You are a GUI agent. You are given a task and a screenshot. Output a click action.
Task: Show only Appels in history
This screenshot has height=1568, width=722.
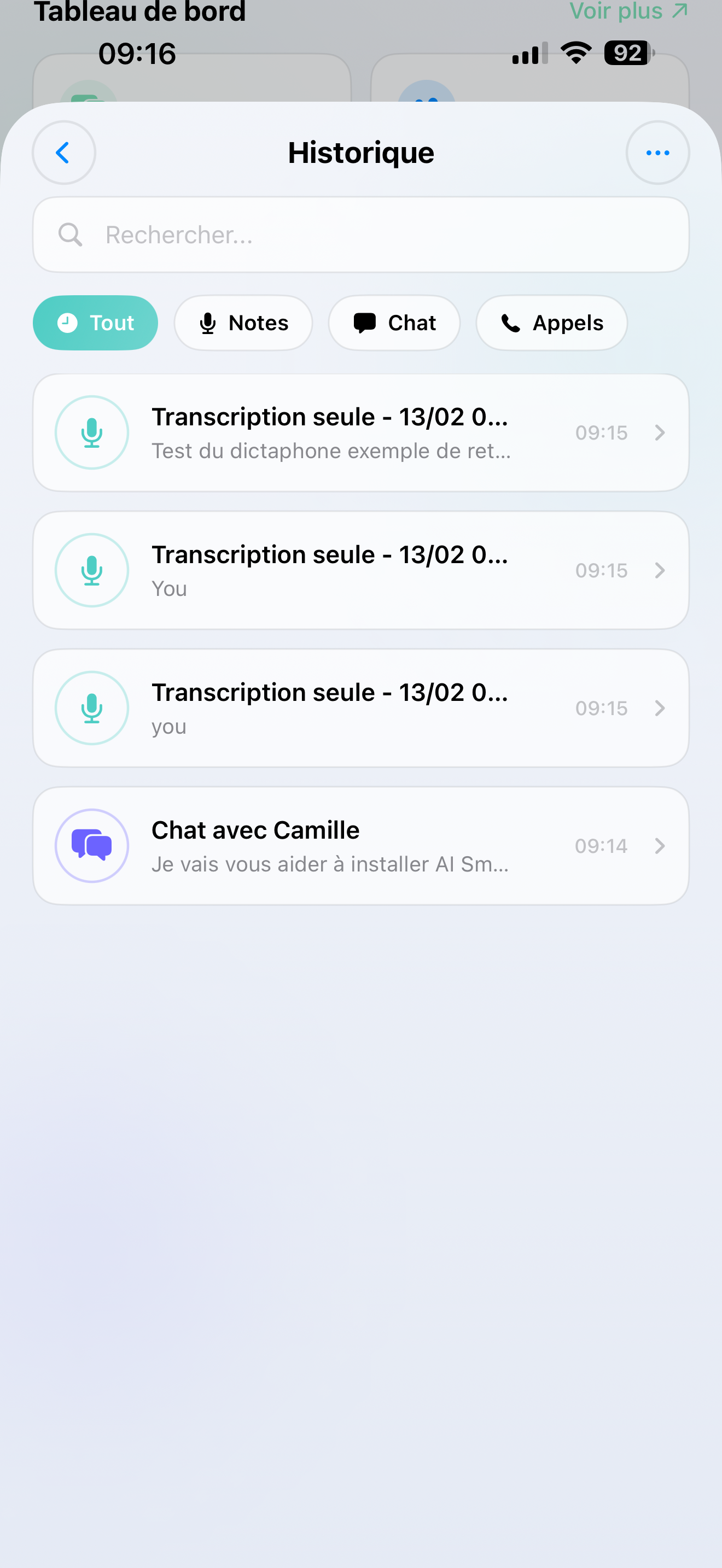[551, 323]
